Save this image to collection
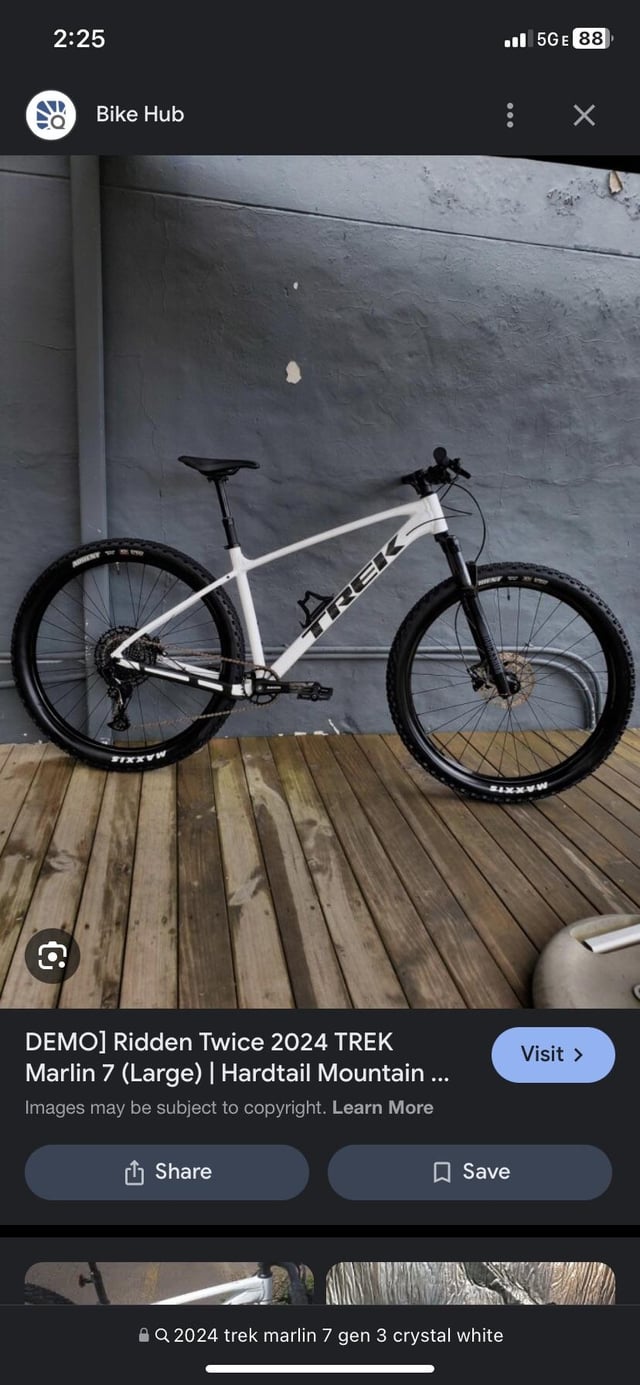The image size is (640, 1385). [x=470, y=1172]
